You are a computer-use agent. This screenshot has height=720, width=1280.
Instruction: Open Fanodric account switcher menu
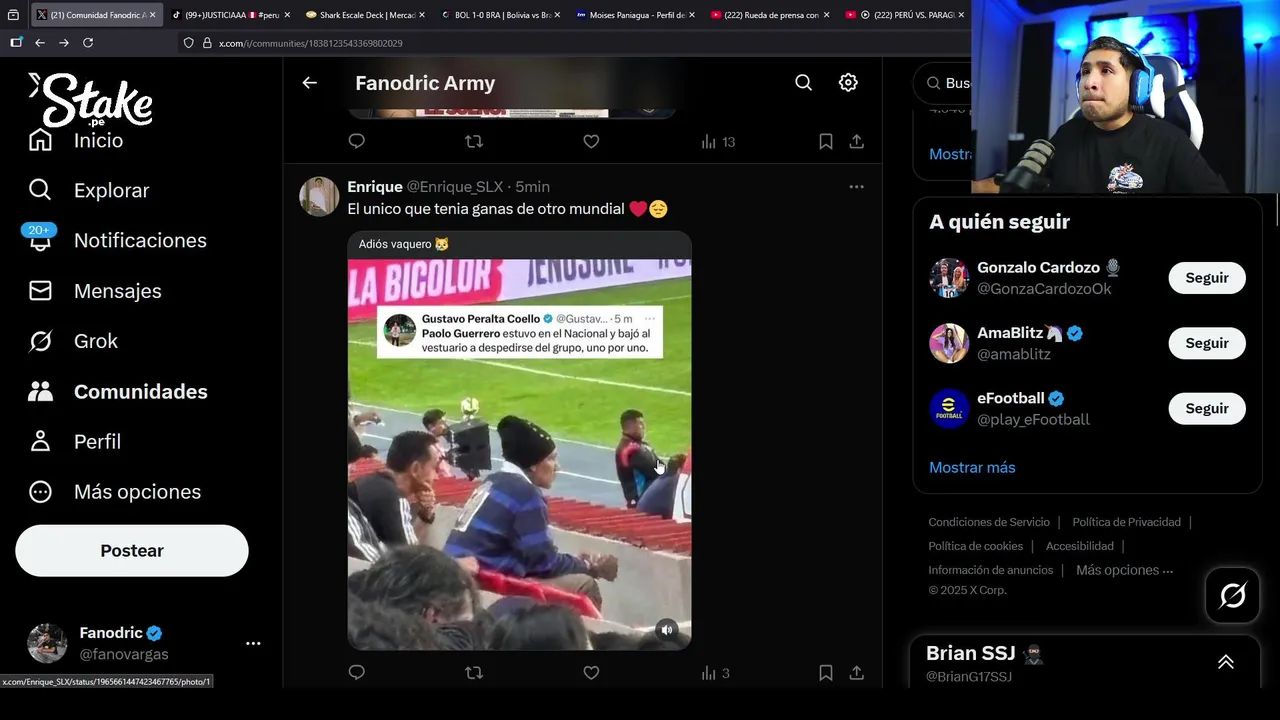coord(253,643)
